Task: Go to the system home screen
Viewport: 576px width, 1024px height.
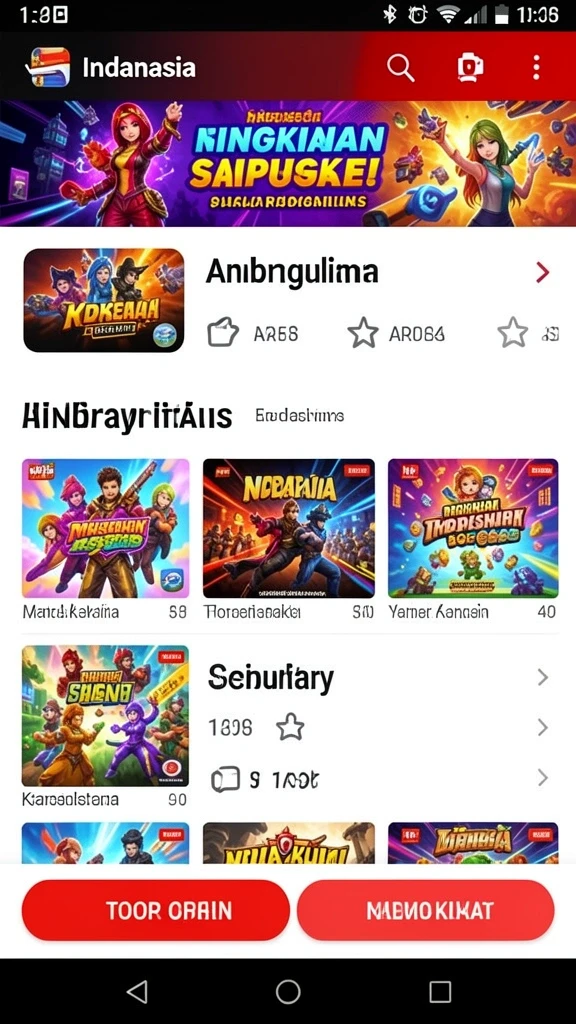Action: pos(288,991)
